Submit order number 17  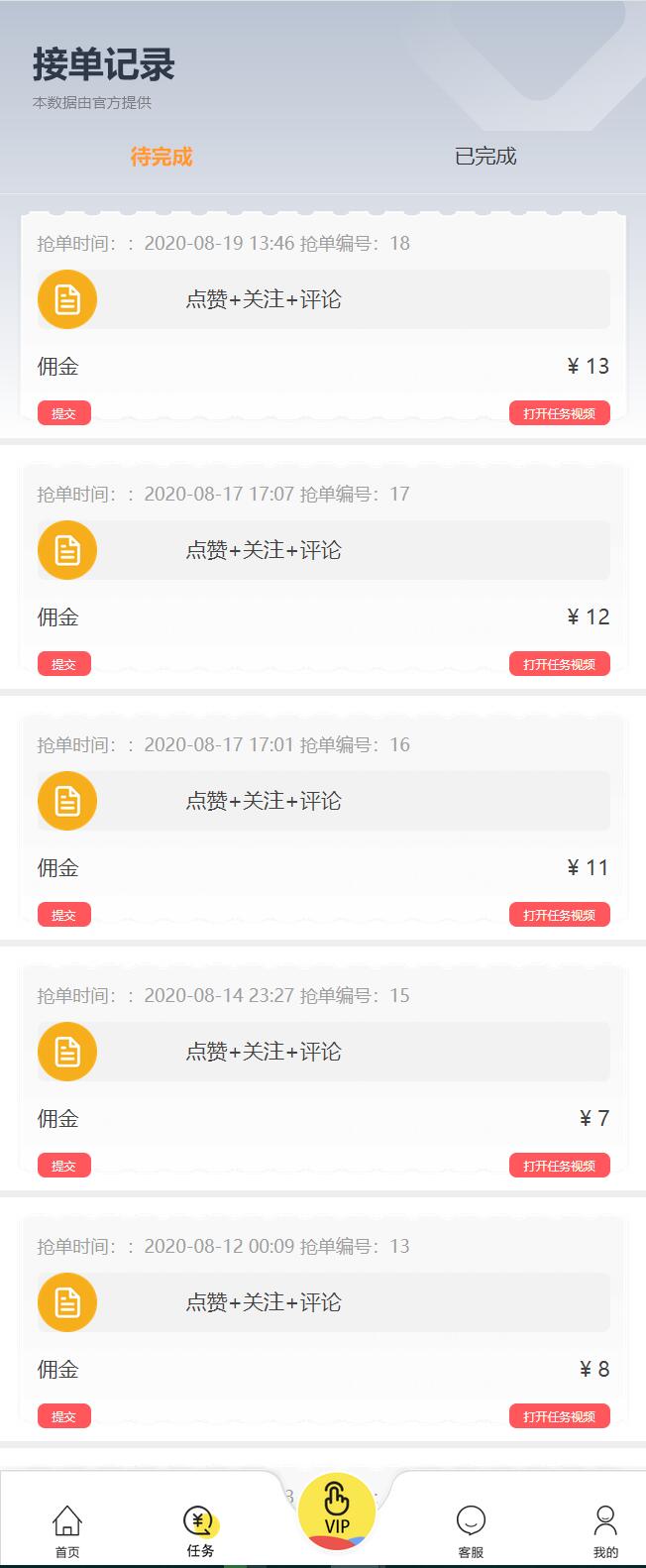(x=64, y=664)
